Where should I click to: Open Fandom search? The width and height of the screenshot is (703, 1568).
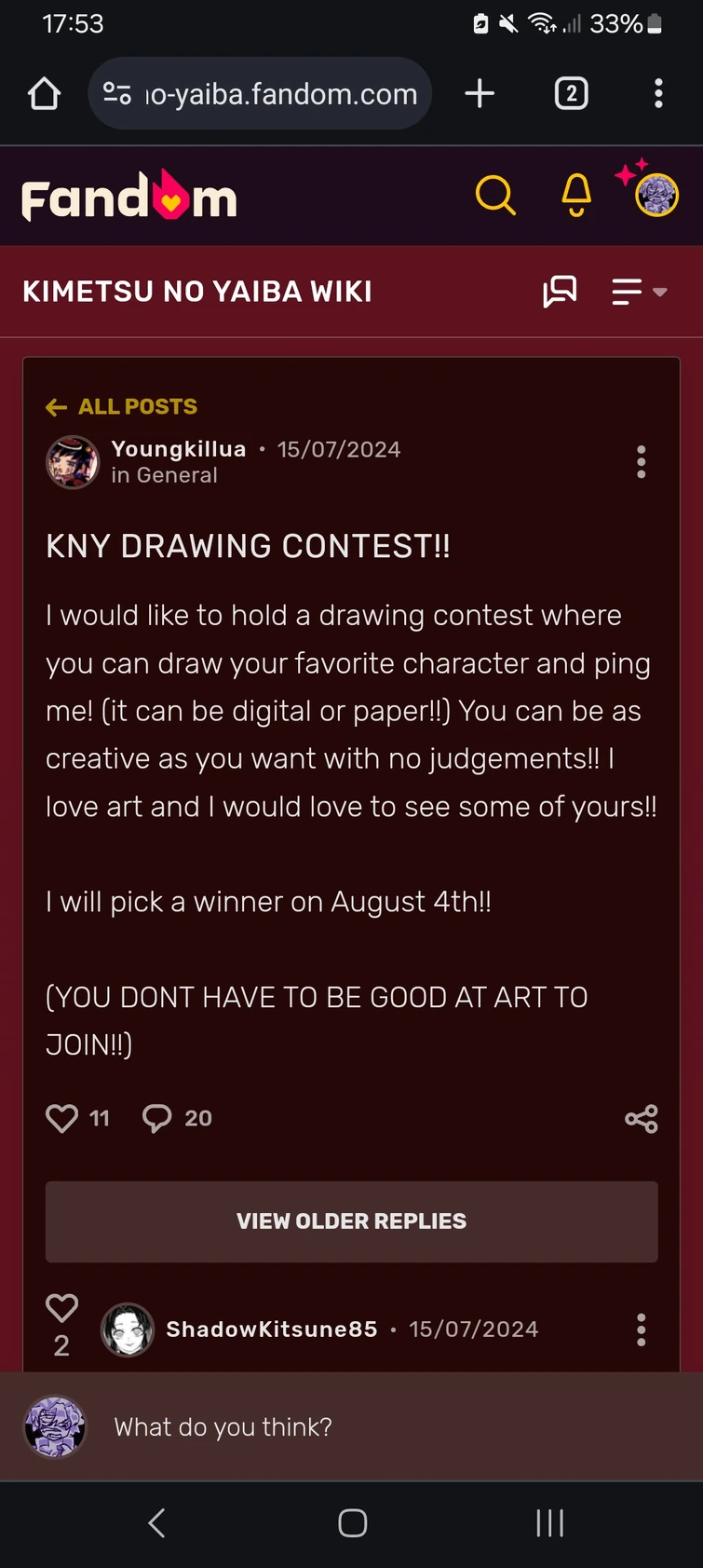click(494, 196)
